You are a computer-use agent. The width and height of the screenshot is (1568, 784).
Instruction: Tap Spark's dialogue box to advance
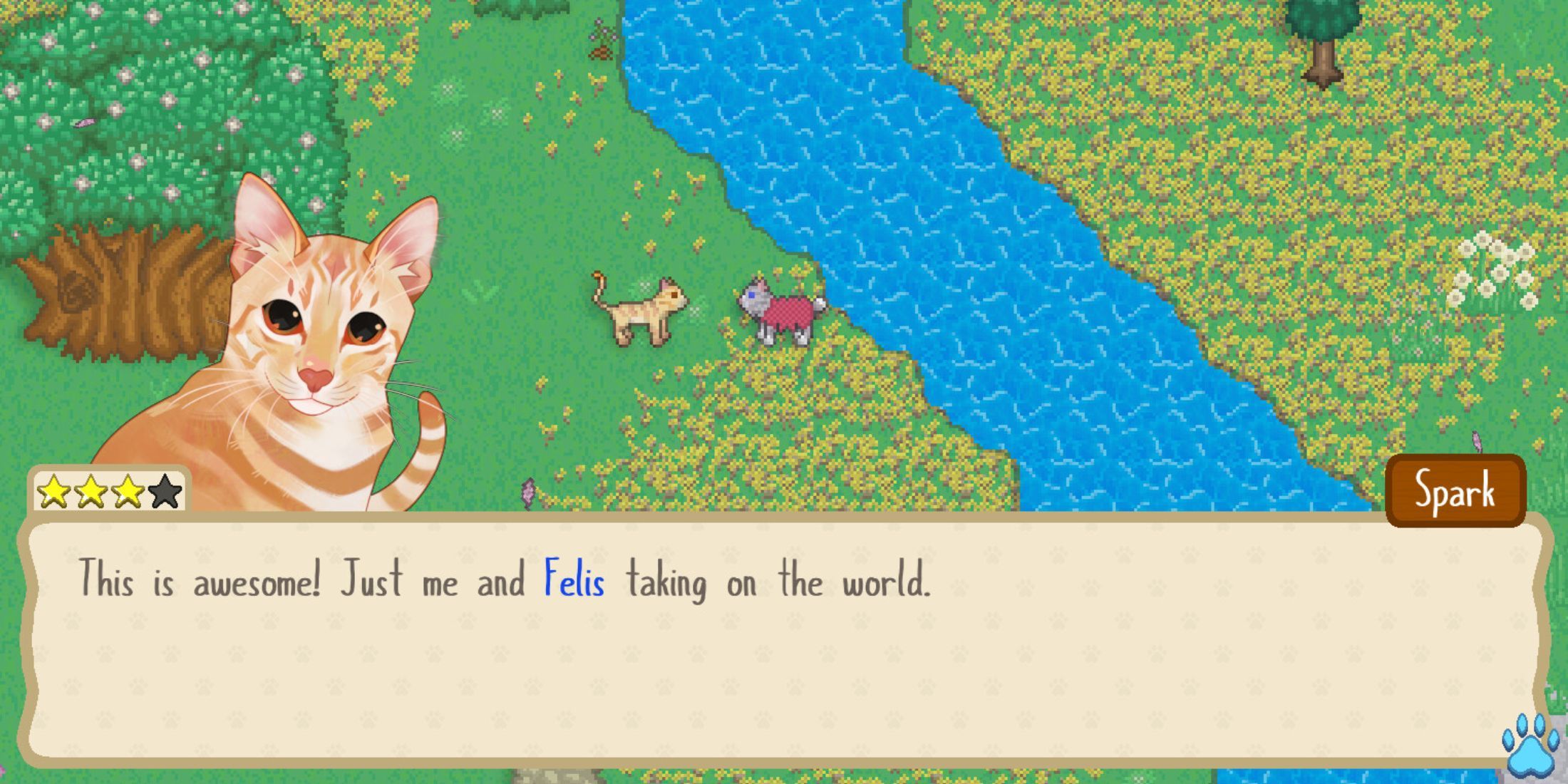(784, 641)
